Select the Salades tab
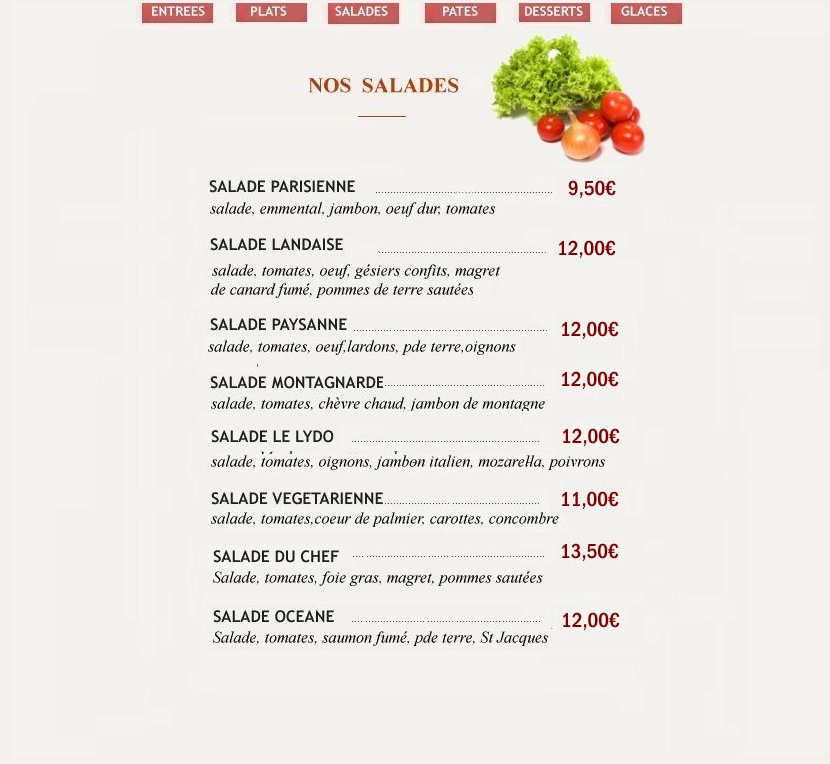This screenshot has width=830, height=764. (x=362, y=12)
